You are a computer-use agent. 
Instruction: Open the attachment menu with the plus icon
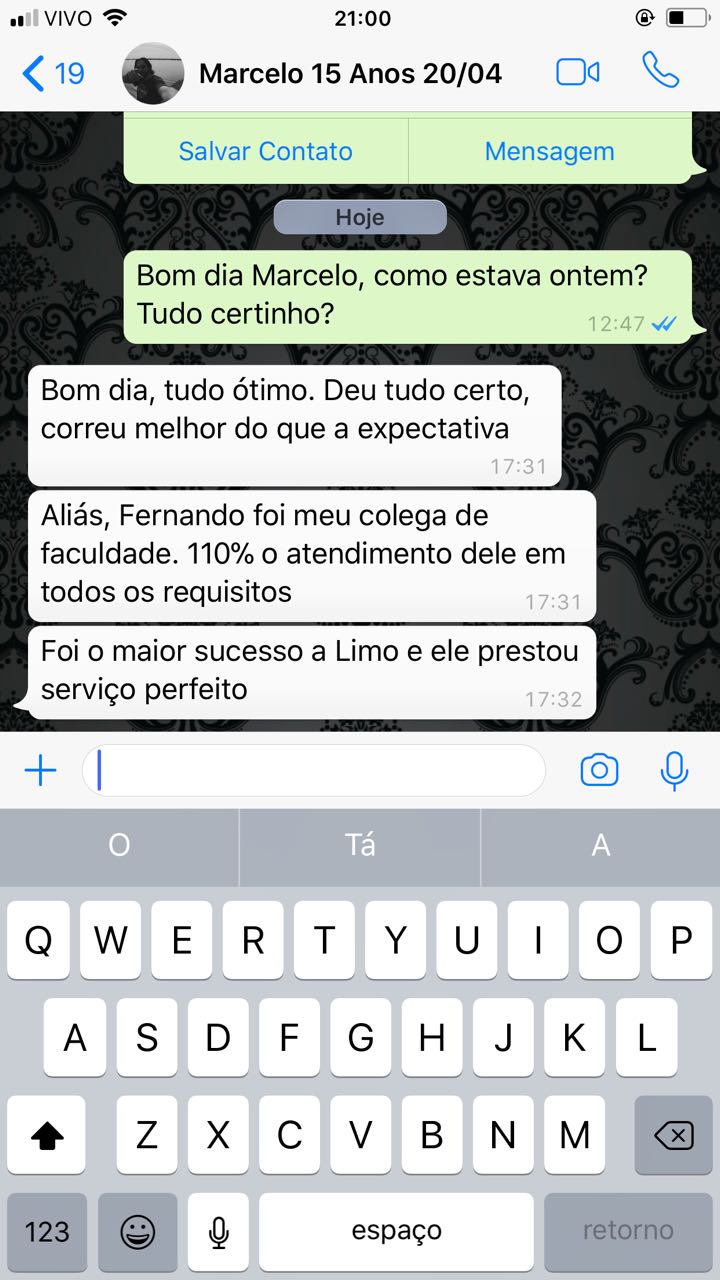pos(39,770)
